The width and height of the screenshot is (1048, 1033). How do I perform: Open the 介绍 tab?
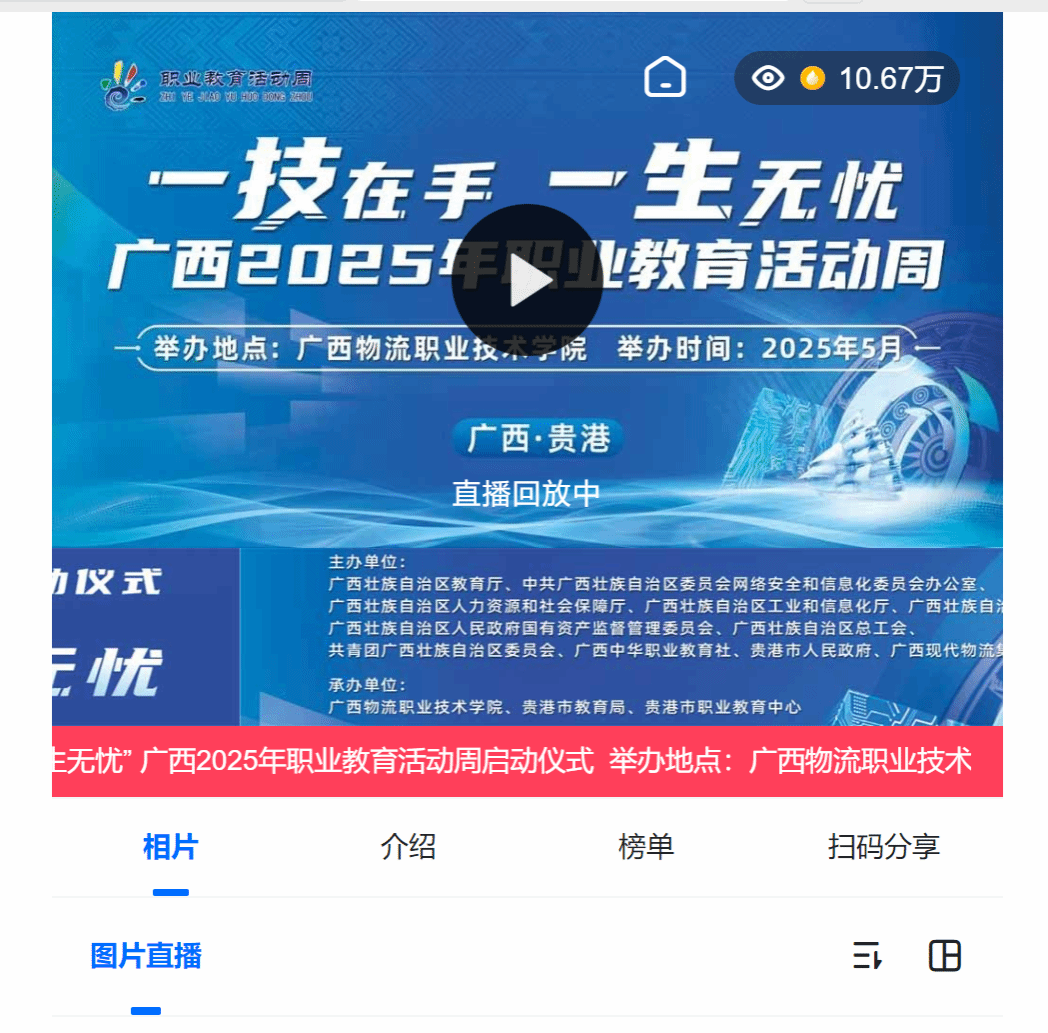point(408,847)
